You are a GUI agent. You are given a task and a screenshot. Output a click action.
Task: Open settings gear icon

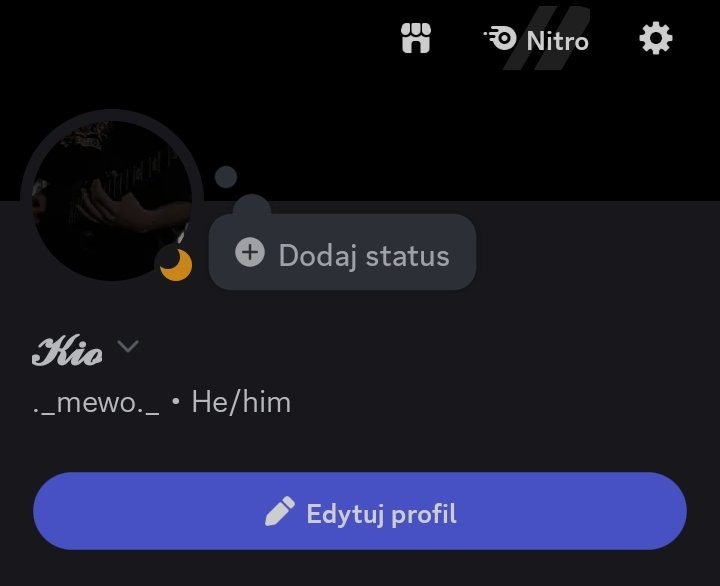click(655, 39)
